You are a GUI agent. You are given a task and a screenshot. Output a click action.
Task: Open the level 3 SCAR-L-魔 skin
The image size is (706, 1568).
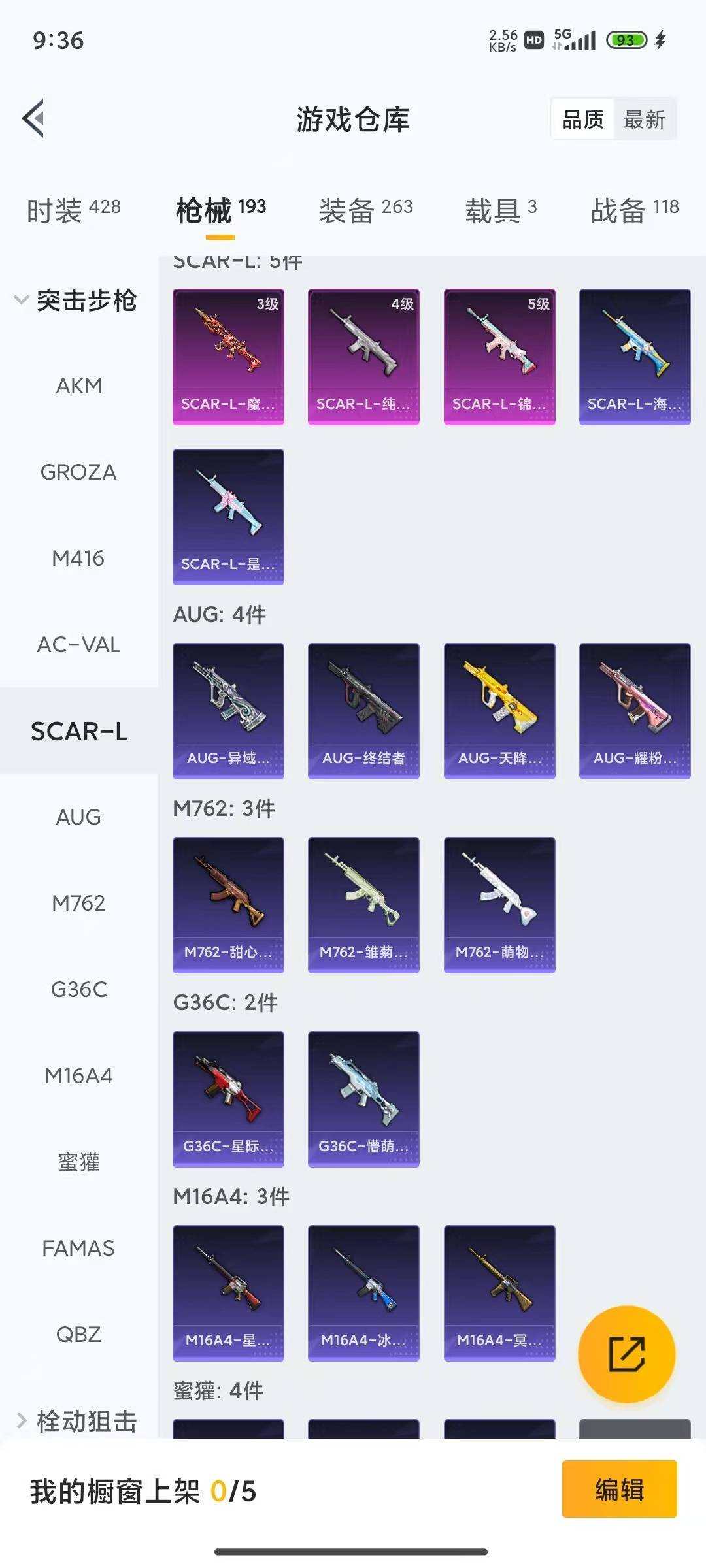click(228, 357)
